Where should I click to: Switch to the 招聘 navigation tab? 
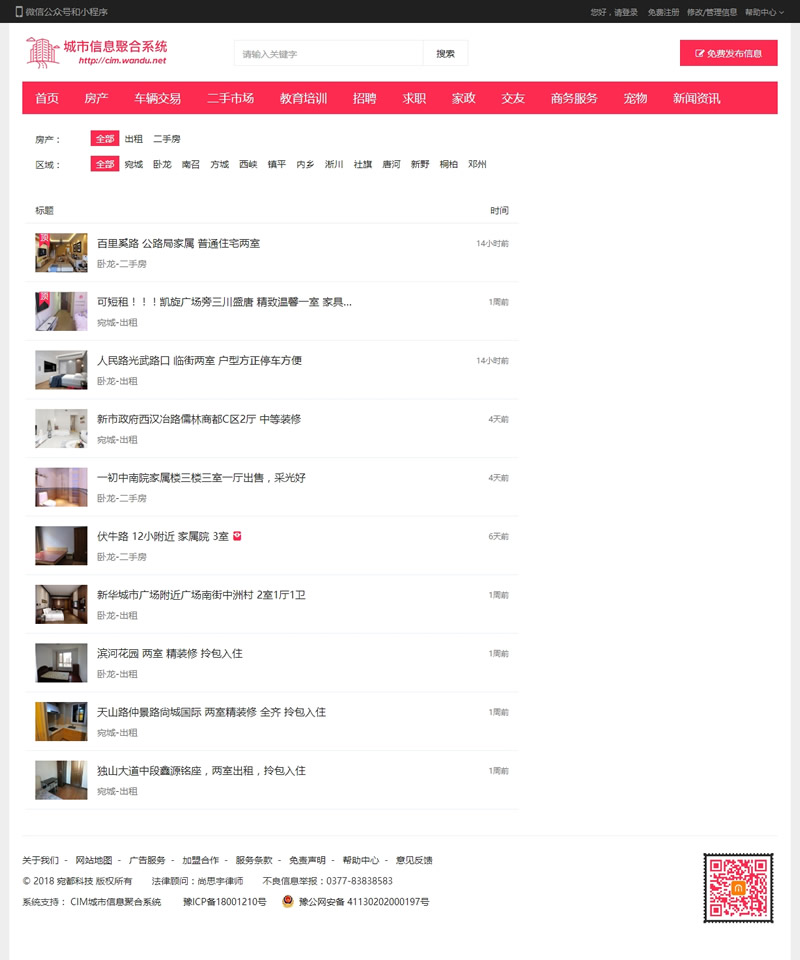tap(365, 98)
